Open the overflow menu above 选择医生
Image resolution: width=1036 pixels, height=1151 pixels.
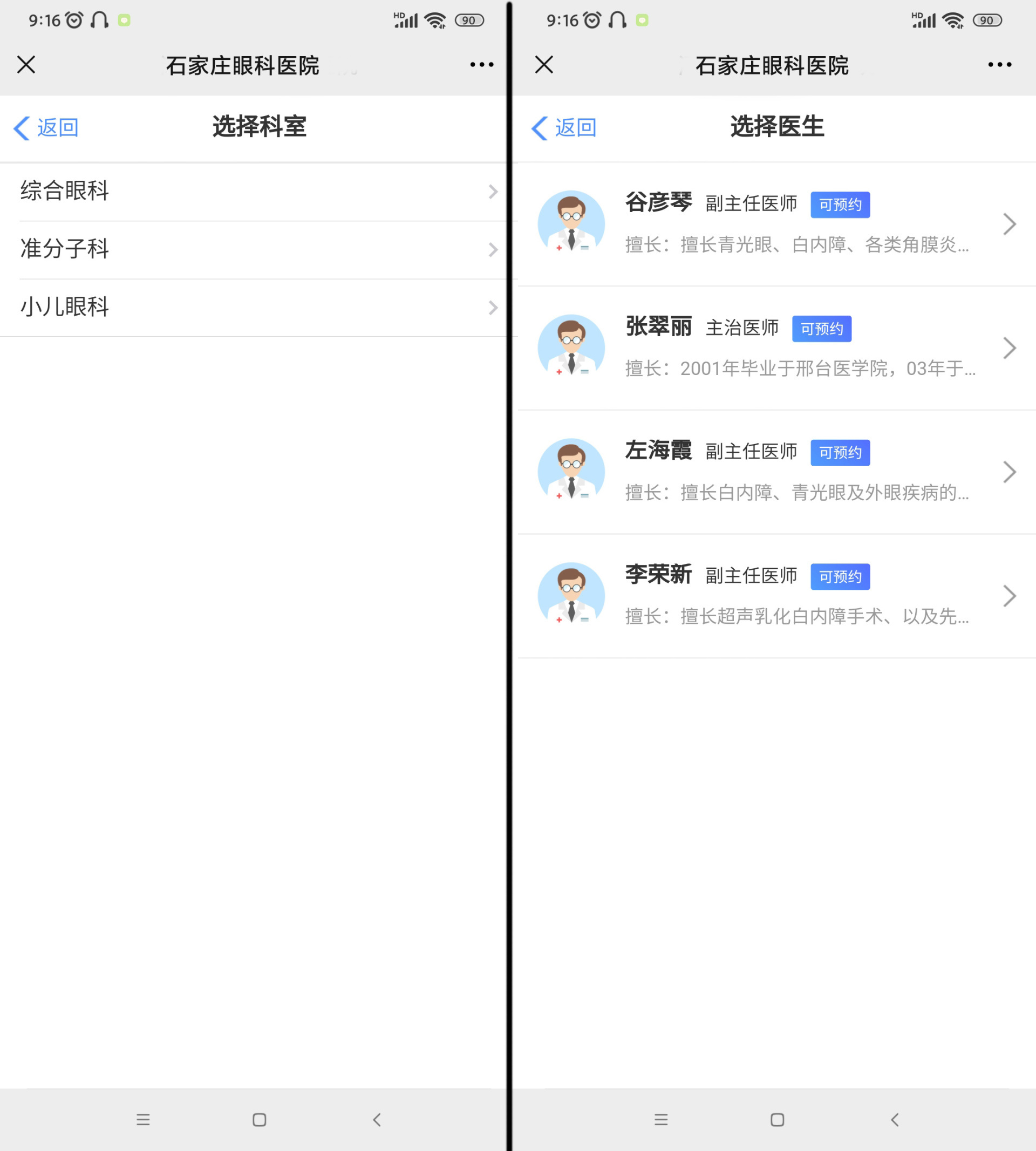pyautogui.click(x=999, y=65)
